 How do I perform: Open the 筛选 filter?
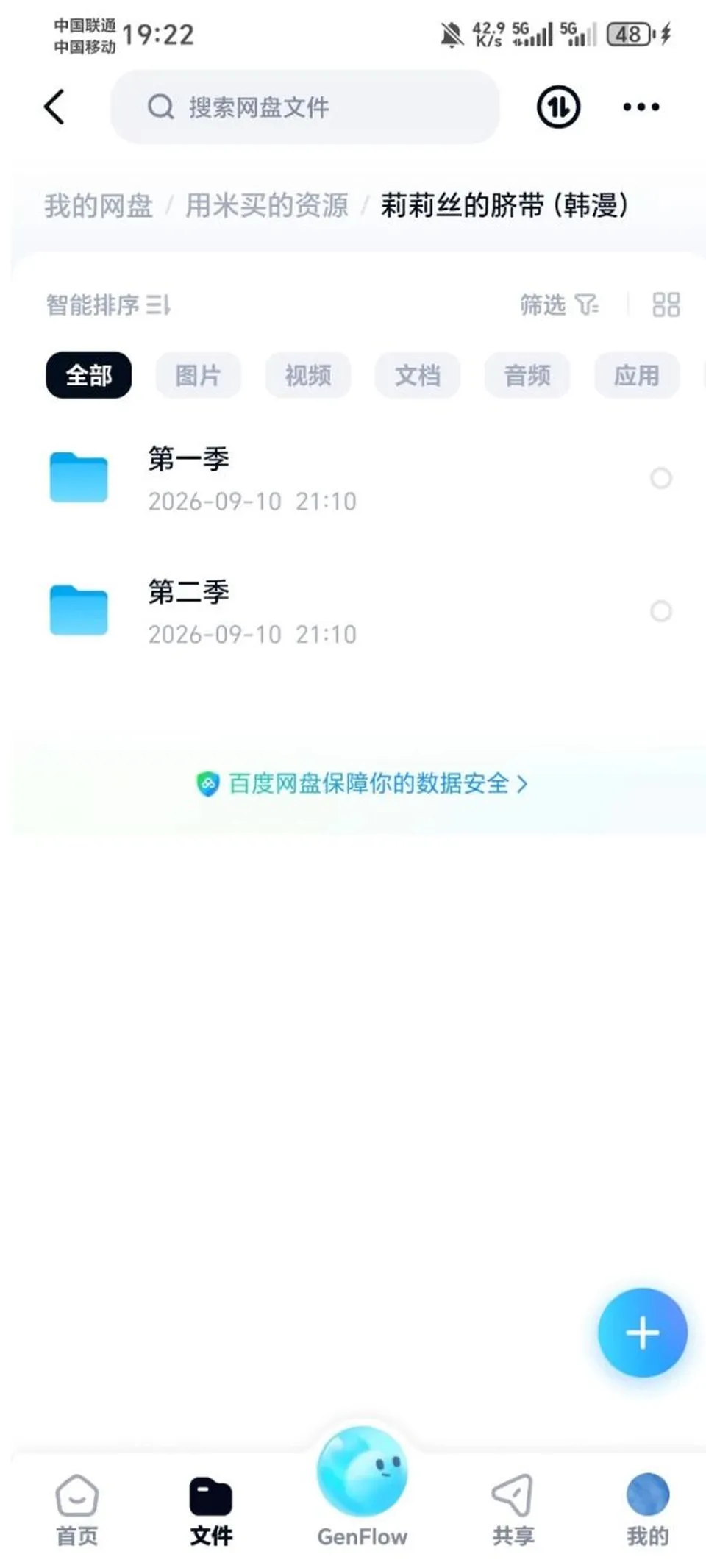coord(560,304)
